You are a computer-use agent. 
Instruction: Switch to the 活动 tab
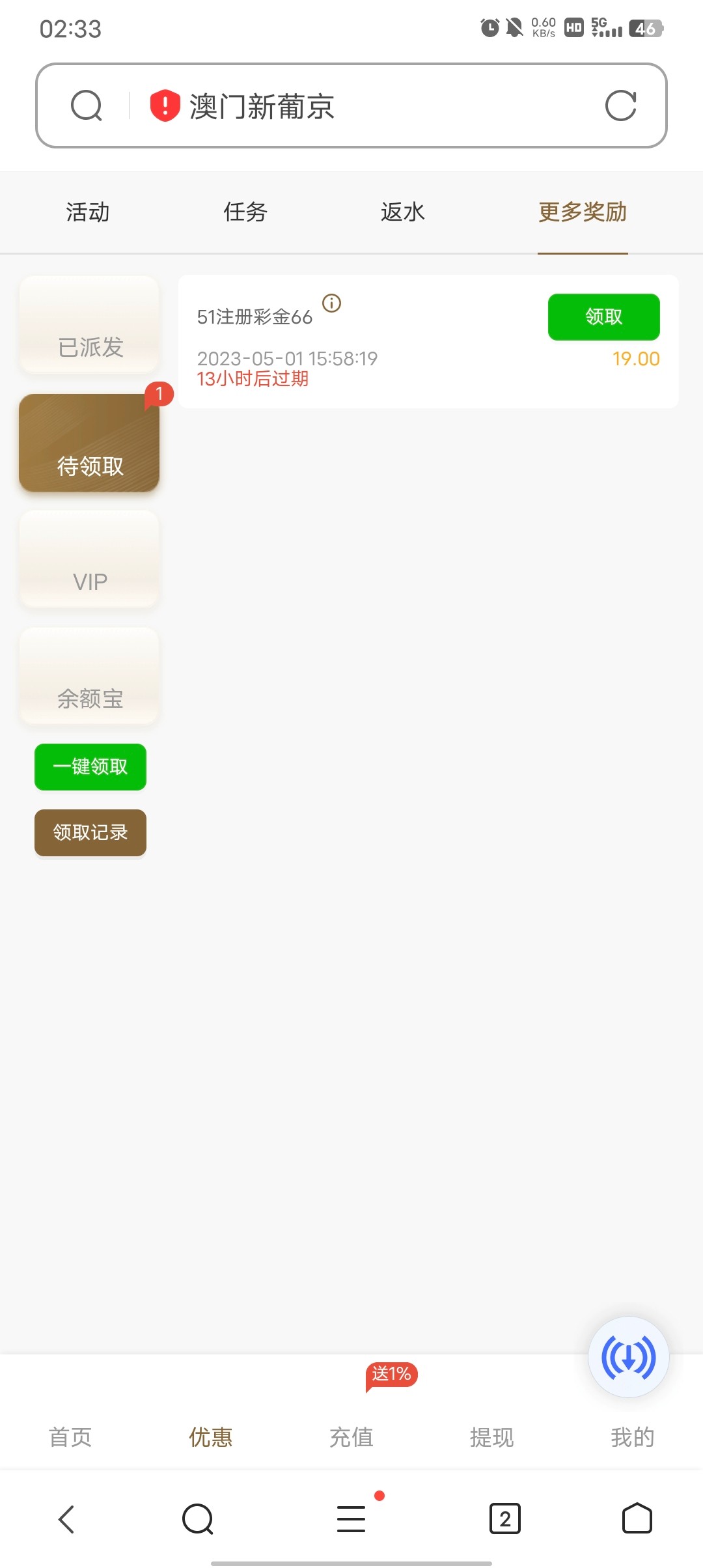(88, 212)
